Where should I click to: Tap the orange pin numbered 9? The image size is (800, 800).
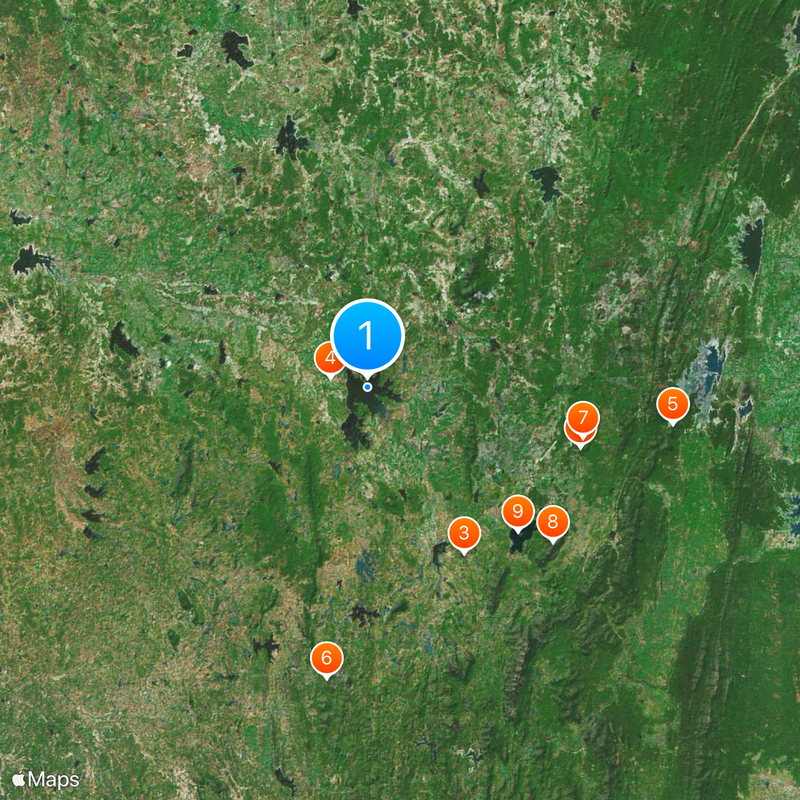[x=517, y=512]
